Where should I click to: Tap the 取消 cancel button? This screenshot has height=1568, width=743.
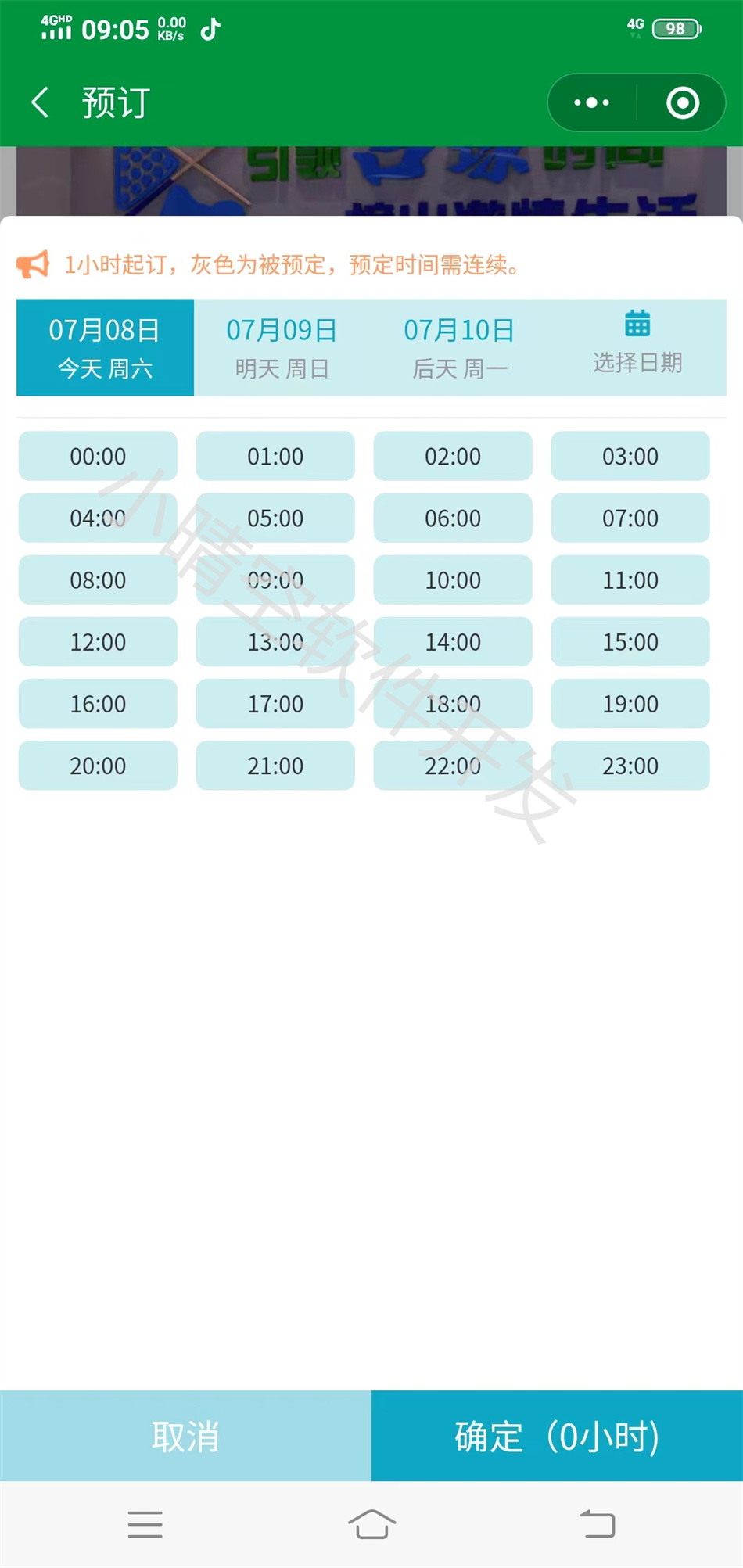click(x=185, y=1437)
